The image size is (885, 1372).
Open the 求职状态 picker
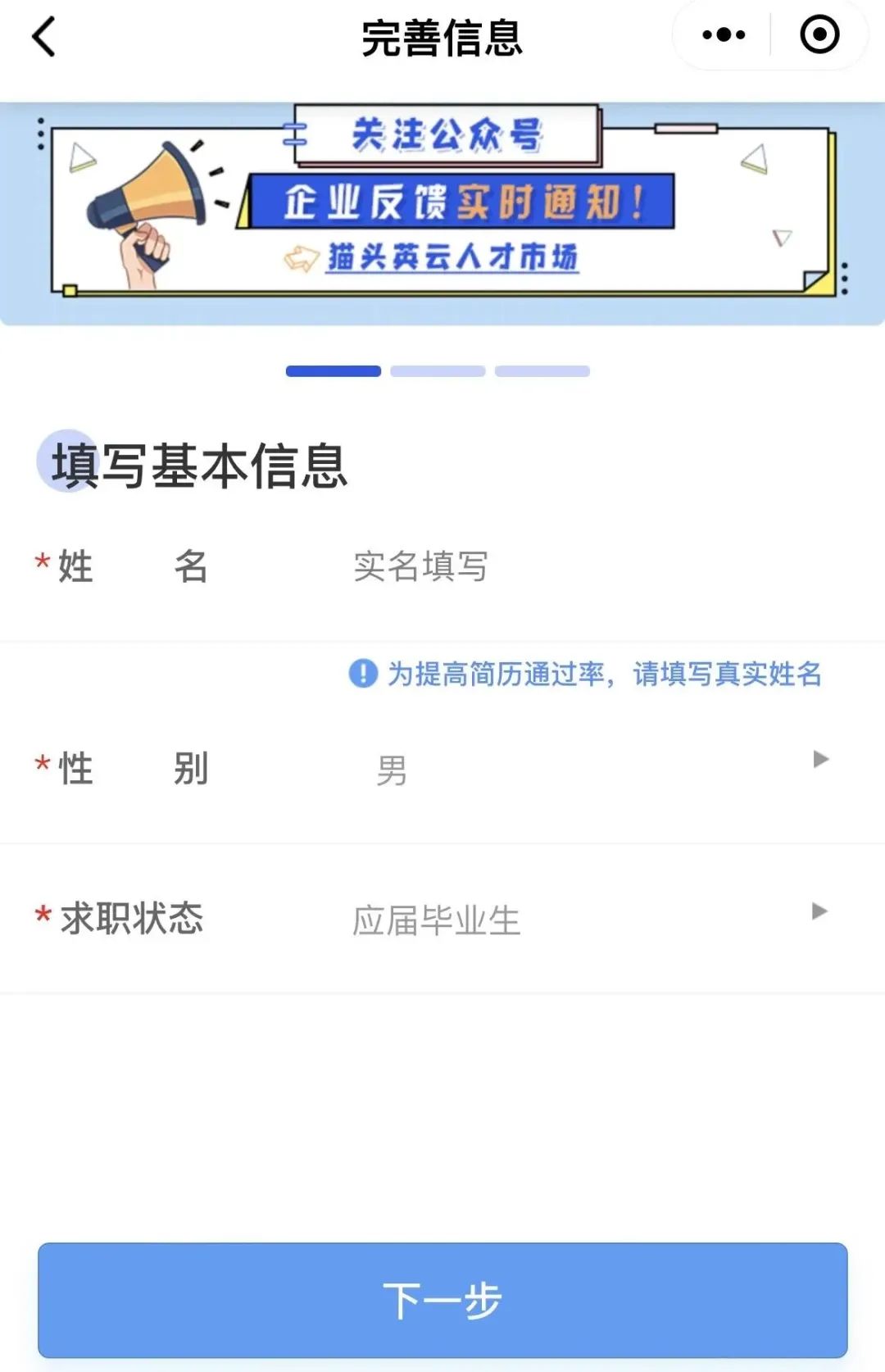[x=590, y=919]
